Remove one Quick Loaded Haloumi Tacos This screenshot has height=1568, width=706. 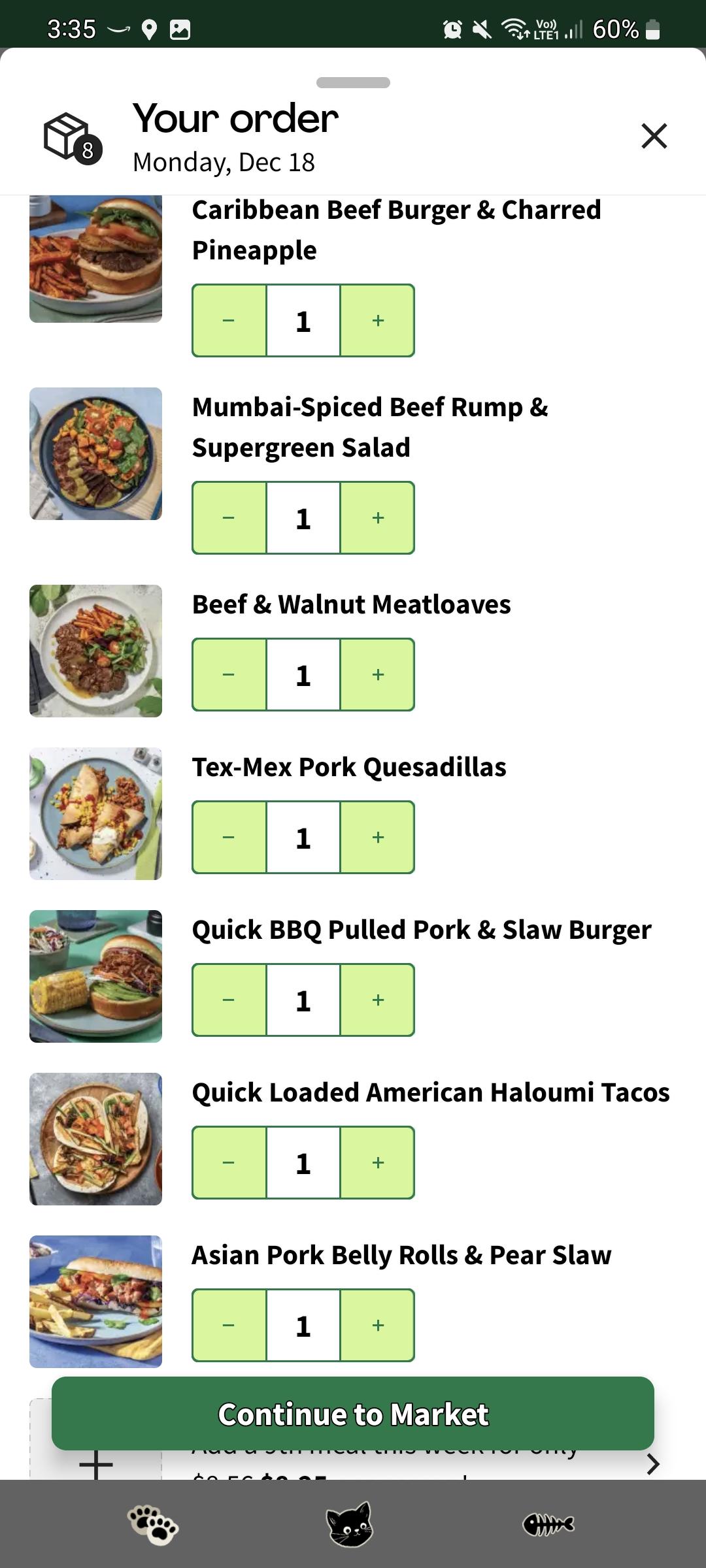click(x=229, y=1163)
